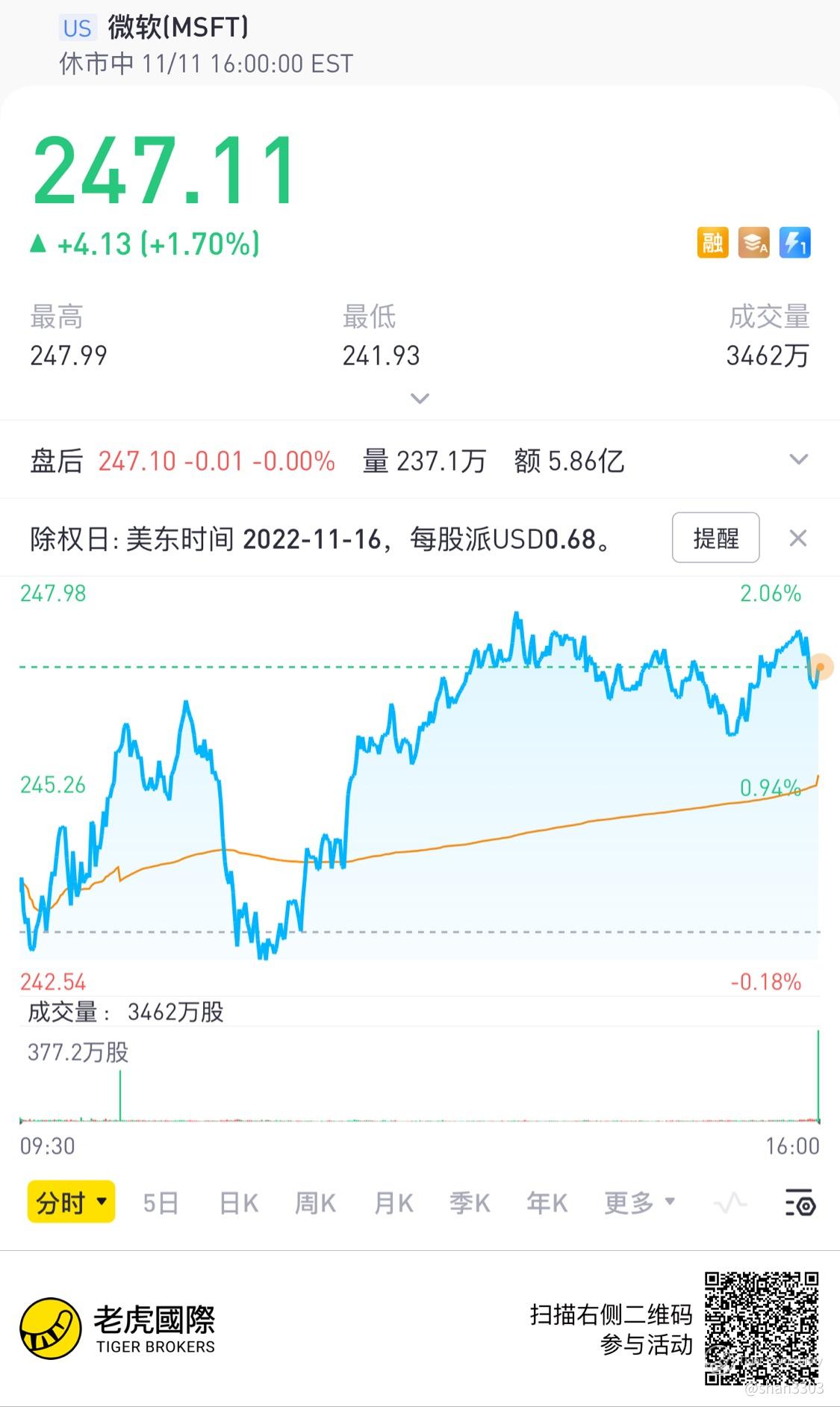840x1407 pixels.
Task: Switch to the 5日 chart
Action: pos(161,1202)
